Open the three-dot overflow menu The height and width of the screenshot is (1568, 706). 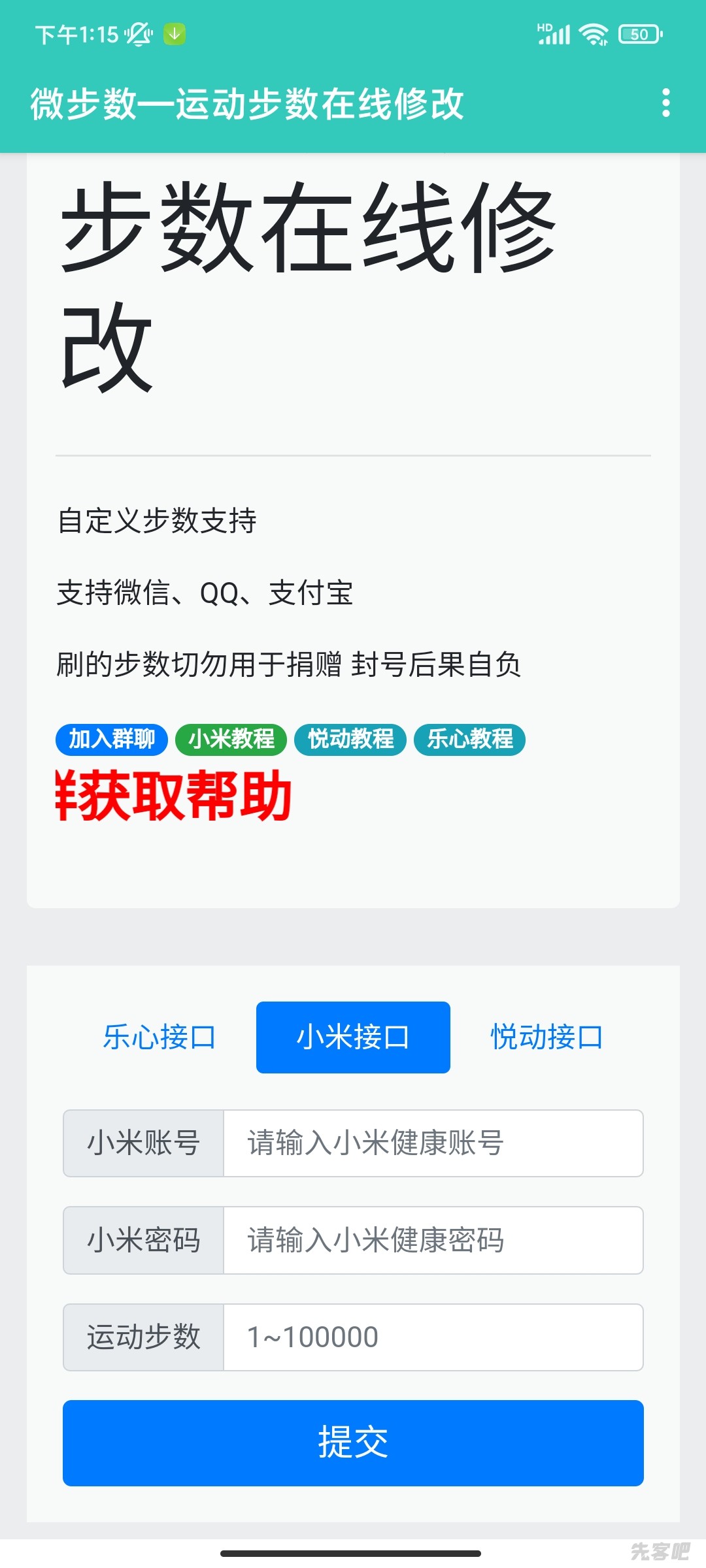click(665, 103)
